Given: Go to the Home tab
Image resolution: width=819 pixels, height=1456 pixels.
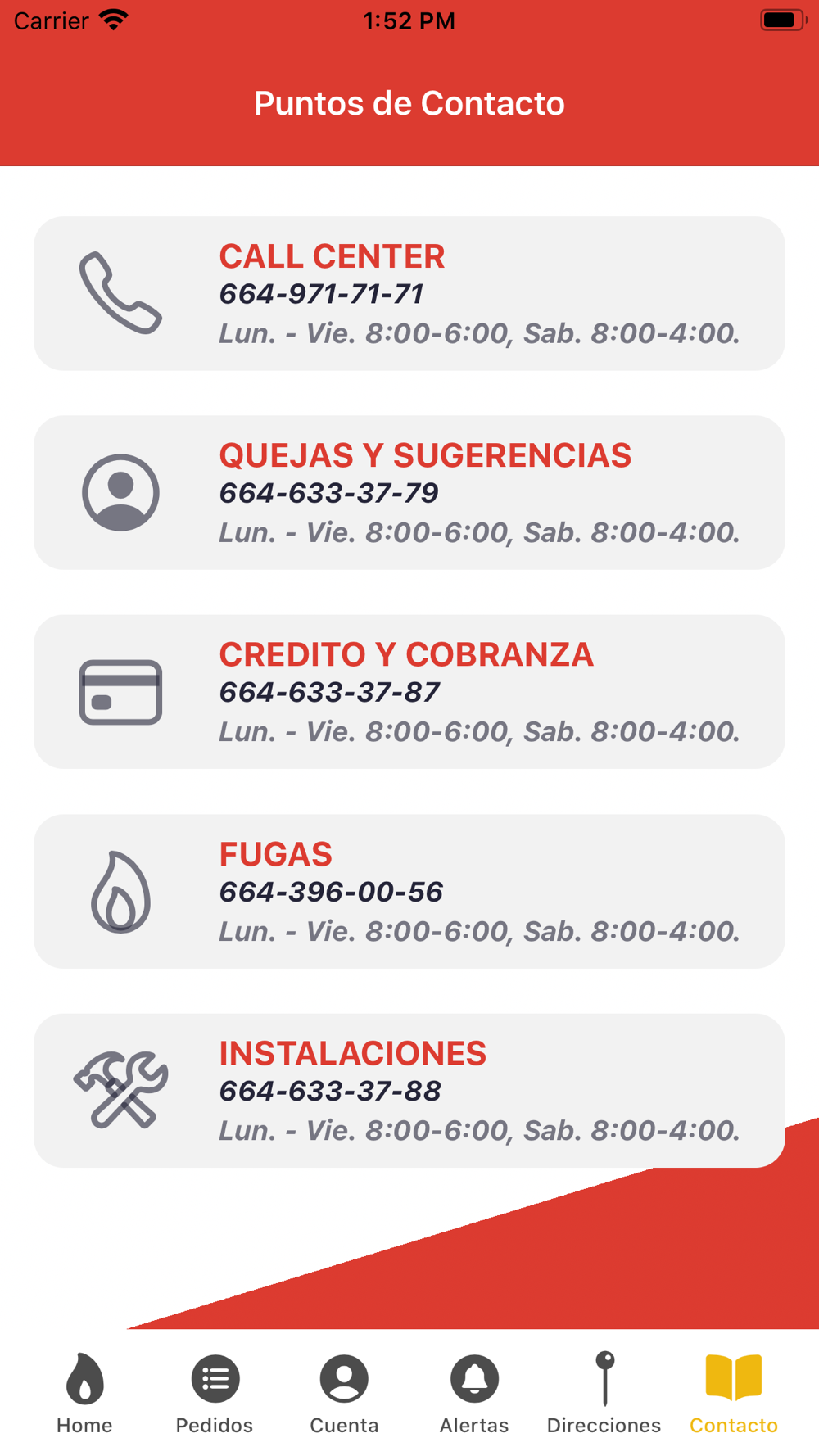Looking at the screenshot, I should point(84,1392).
